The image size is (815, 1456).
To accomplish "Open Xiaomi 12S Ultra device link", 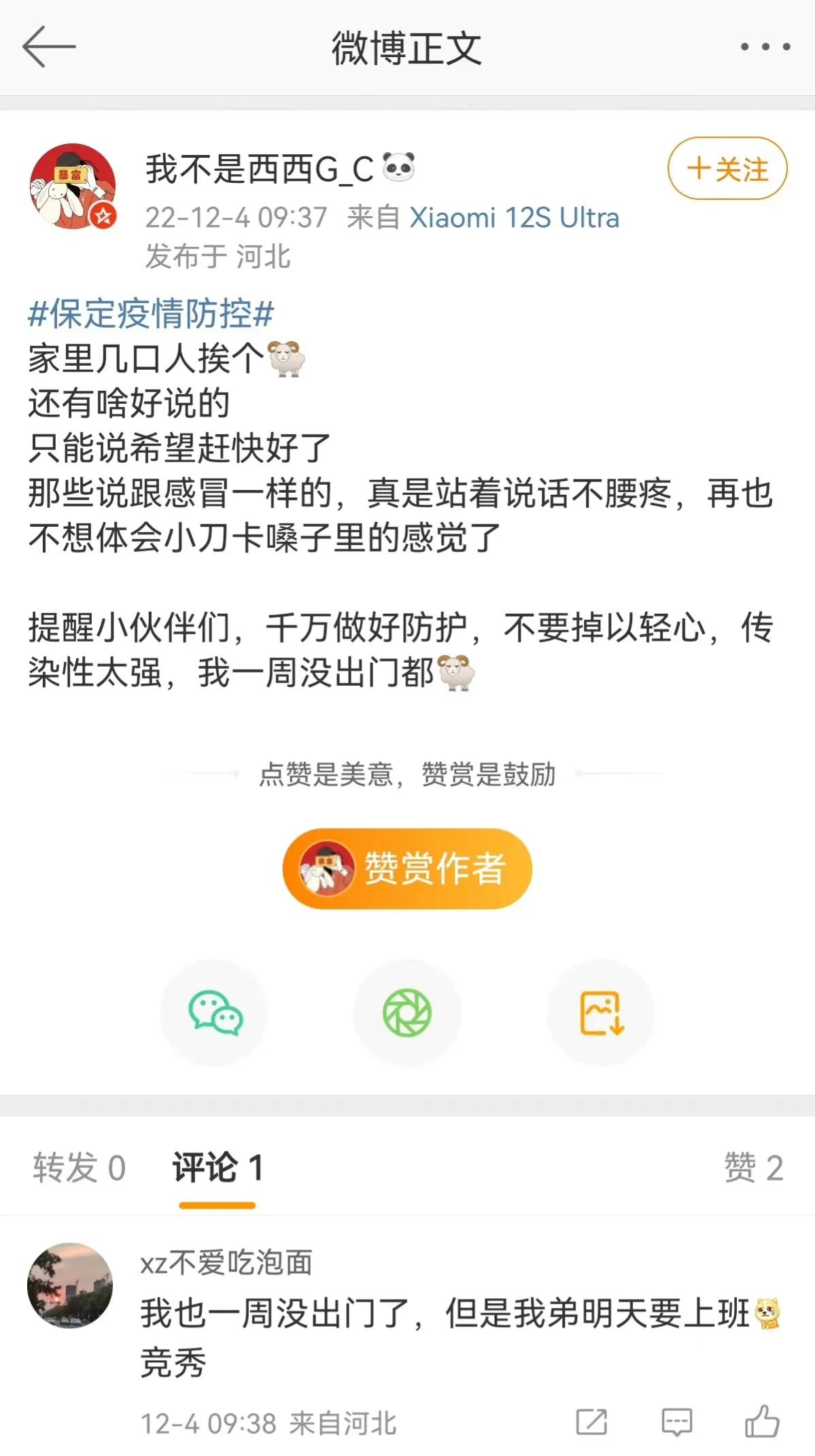I will click(x=514, y=218).
